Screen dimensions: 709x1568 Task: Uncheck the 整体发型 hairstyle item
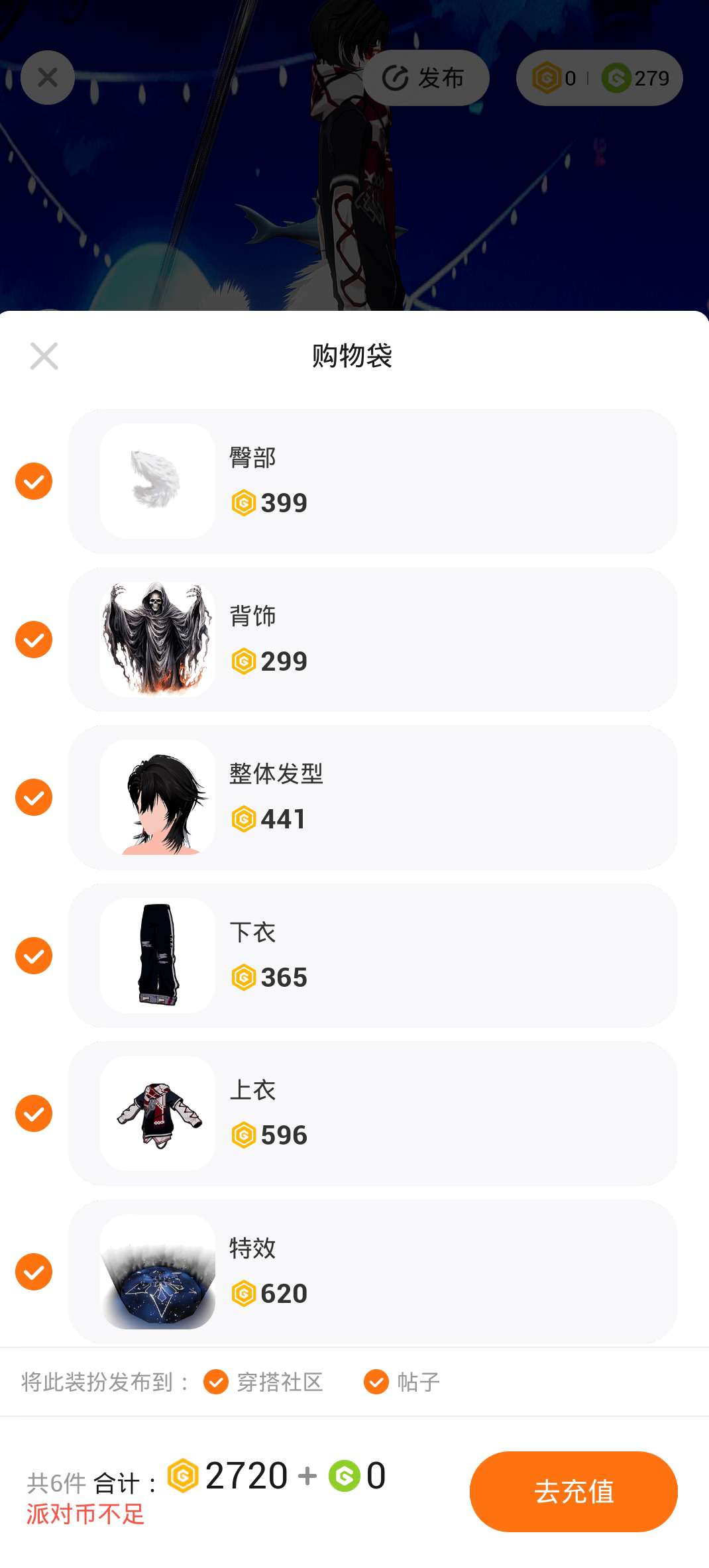tap(34, 797)
